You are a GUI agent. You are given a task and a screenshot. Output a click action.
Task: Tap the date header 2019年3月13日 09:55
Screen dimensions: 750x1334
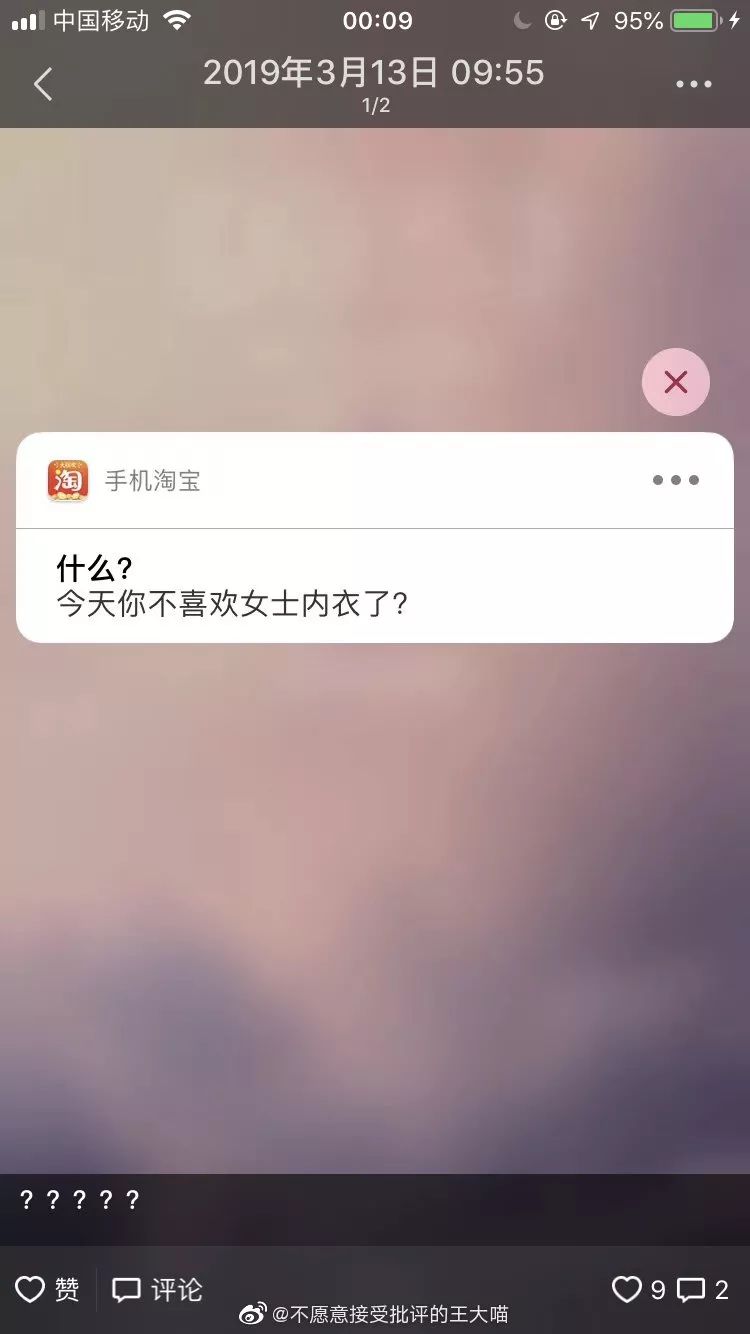[x=374, y=73]
